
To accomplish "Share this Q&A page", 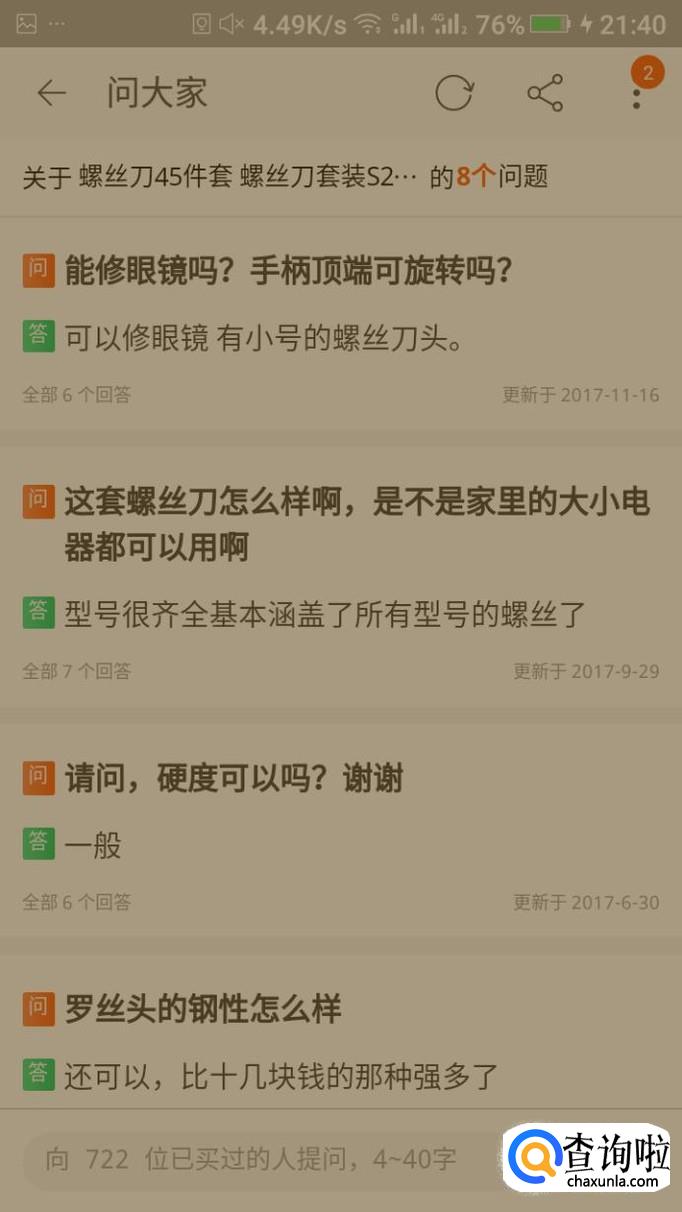I will [545, 94].
